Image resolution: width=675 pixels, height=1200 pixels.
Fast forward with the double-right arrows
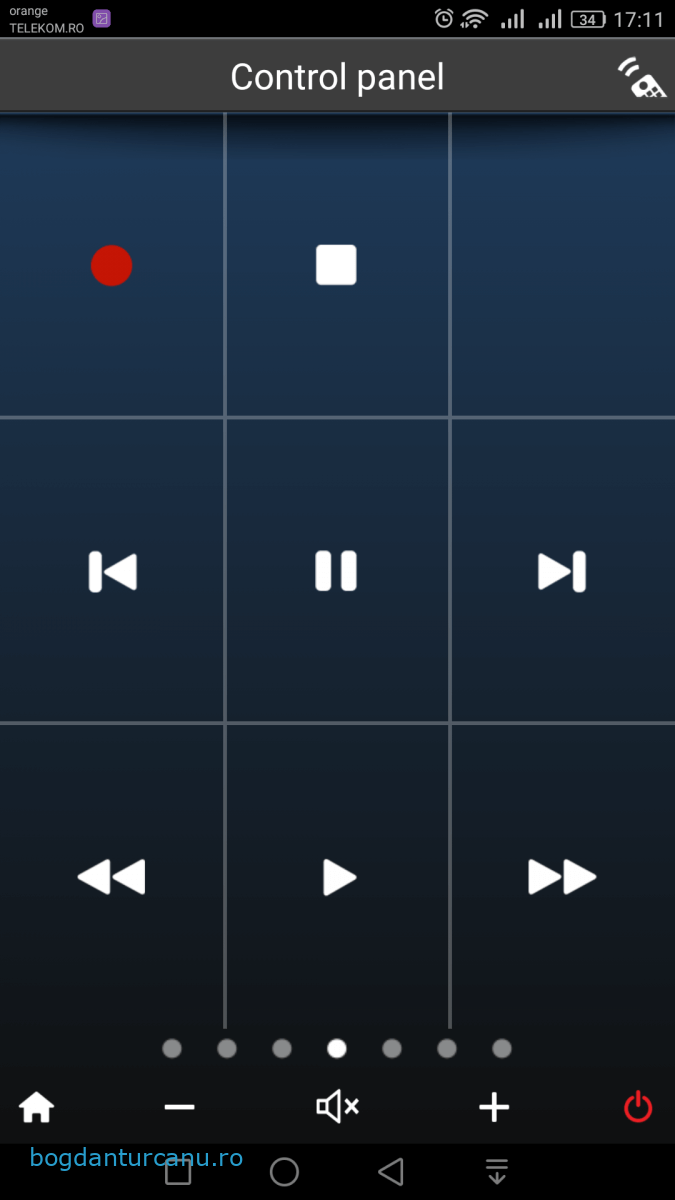click(562, 877)
